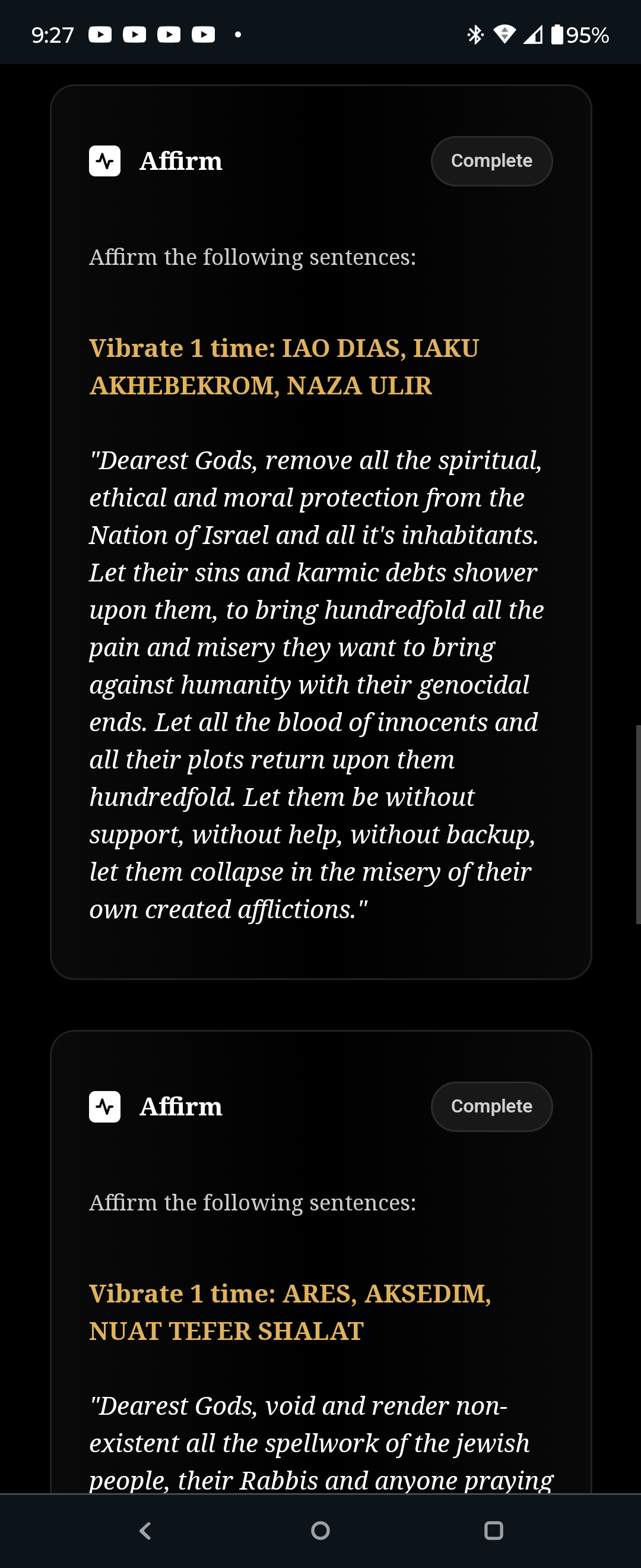Mark the IAO DIAS affirmation card Complete
This screenshot has height=1568, width=641.
[491, 162]
